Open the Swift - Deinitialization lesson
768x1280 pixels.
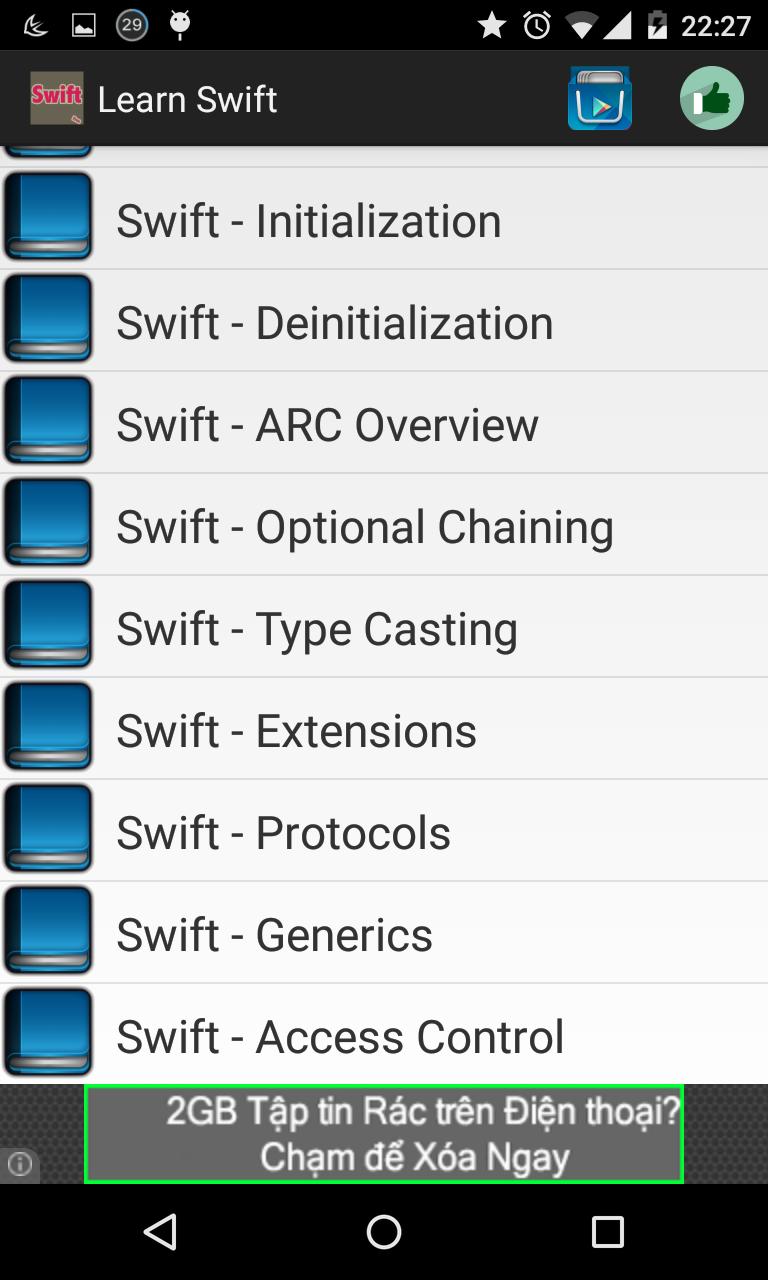tap(334, 320)
